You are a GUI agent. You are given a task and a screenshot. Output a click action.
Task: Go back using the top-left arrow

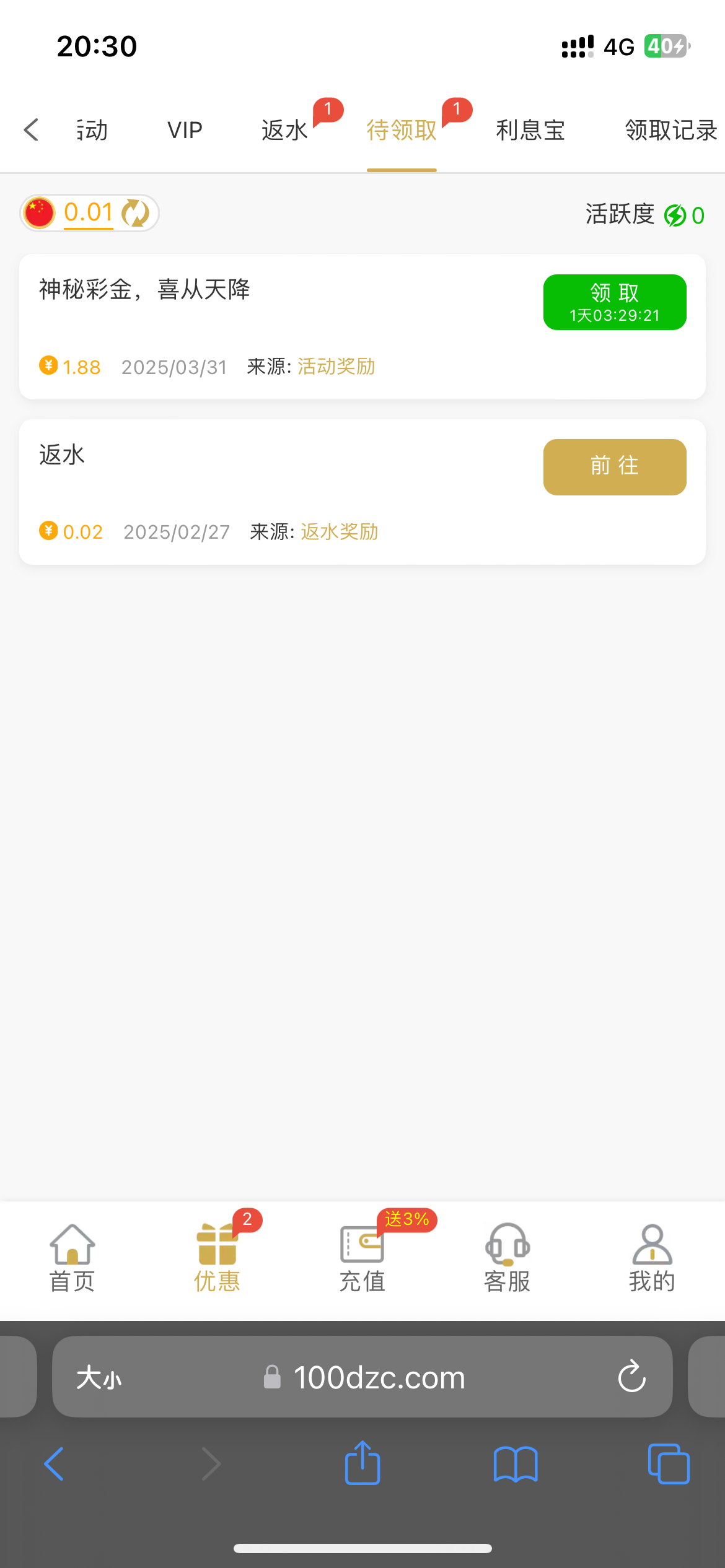tap(31, 130)
